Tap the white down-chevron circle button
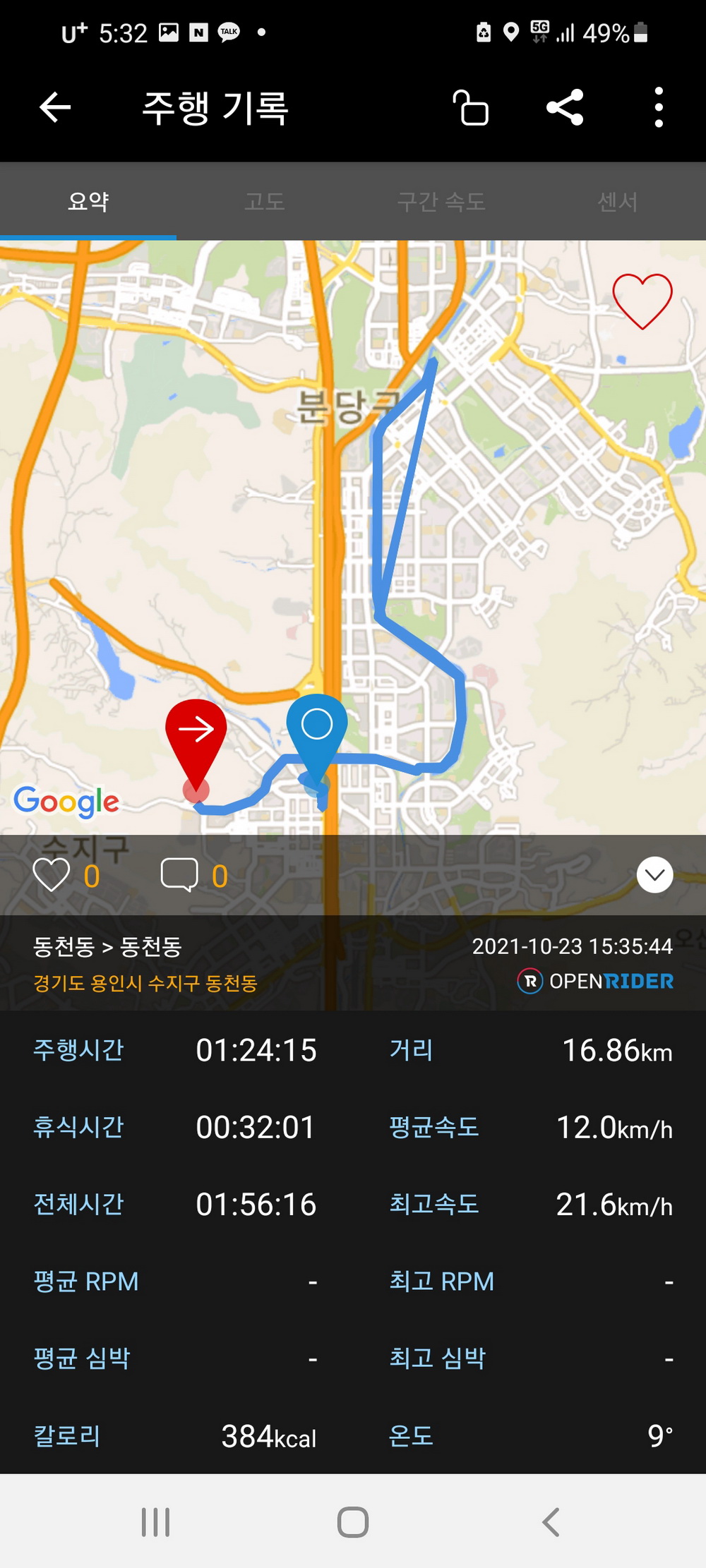Image resolution: width=706 pixels, height=1568 pixels. (x=654, y=875)
